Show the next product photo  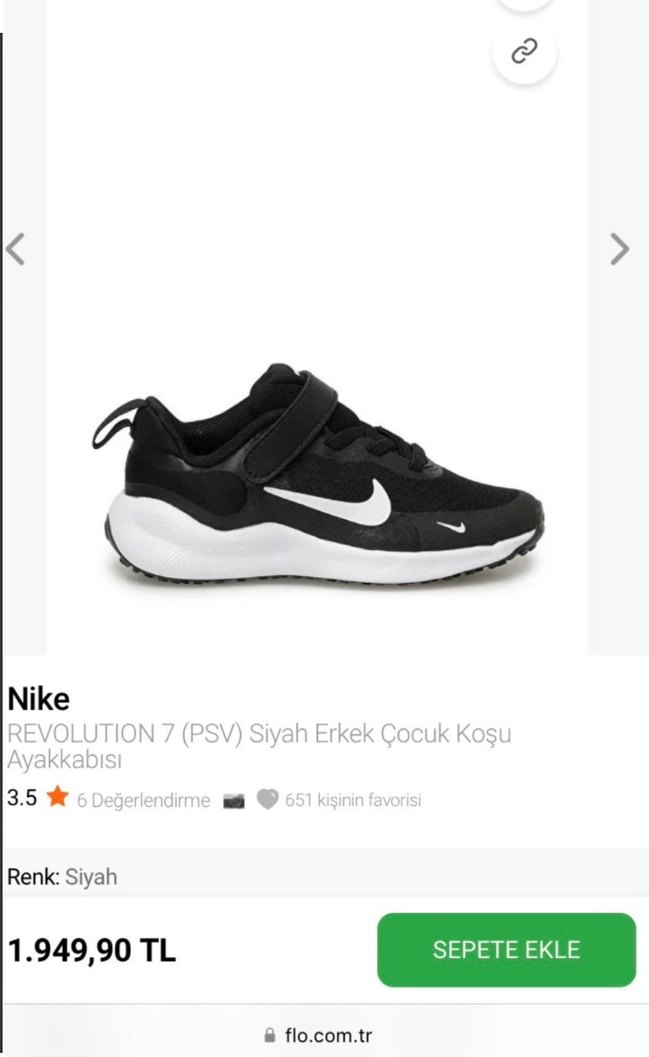point(620,249)
